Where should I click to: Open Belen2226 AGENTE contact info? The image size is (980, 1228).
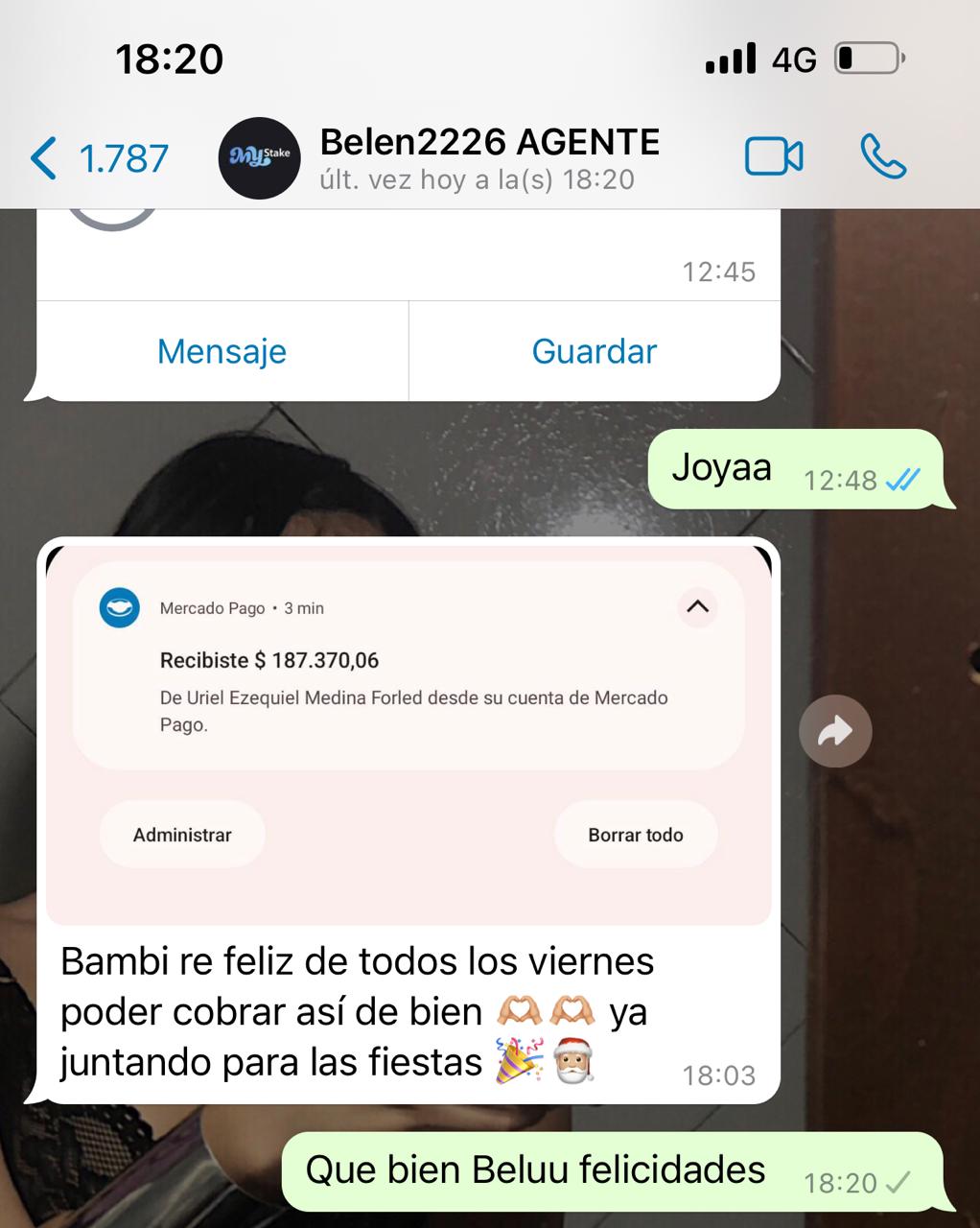489,157
